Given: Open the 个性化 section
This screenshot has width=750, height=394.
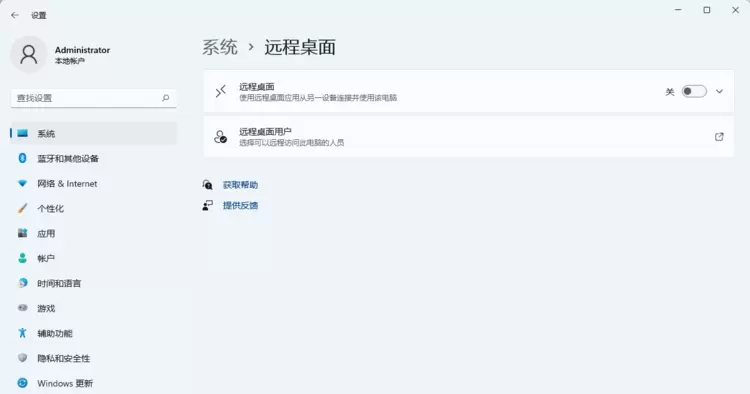Looking at the screenshot, I should tap(94, 208).
